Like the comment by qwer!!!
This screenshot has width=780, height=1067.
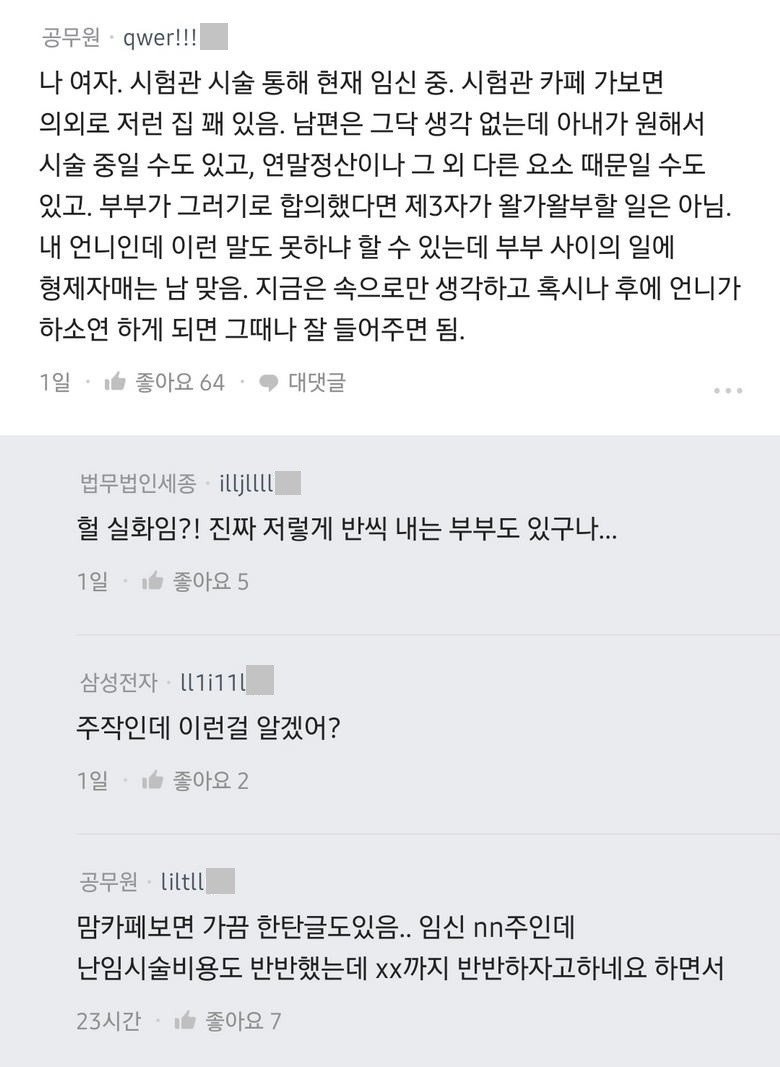(115, 382)
